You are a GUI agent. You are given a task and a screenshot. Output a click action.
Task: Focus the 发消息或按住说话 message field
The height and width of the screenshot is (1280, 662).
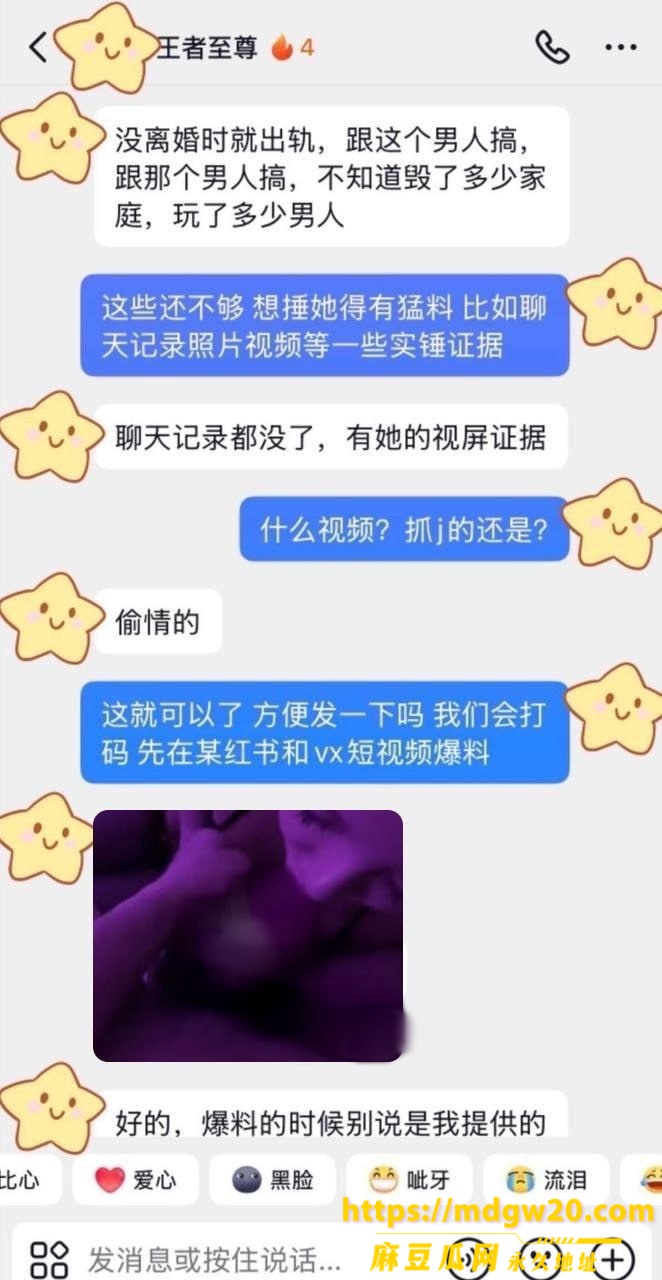pyautogui.click(x=215, y=1257)
